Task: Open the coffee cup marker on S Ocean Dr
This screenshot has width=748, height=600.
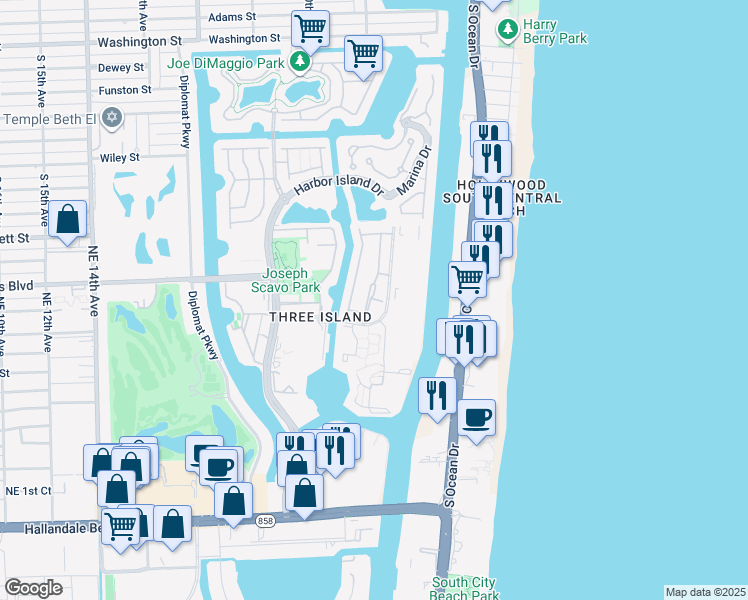Action: click(x=476, y=417)
